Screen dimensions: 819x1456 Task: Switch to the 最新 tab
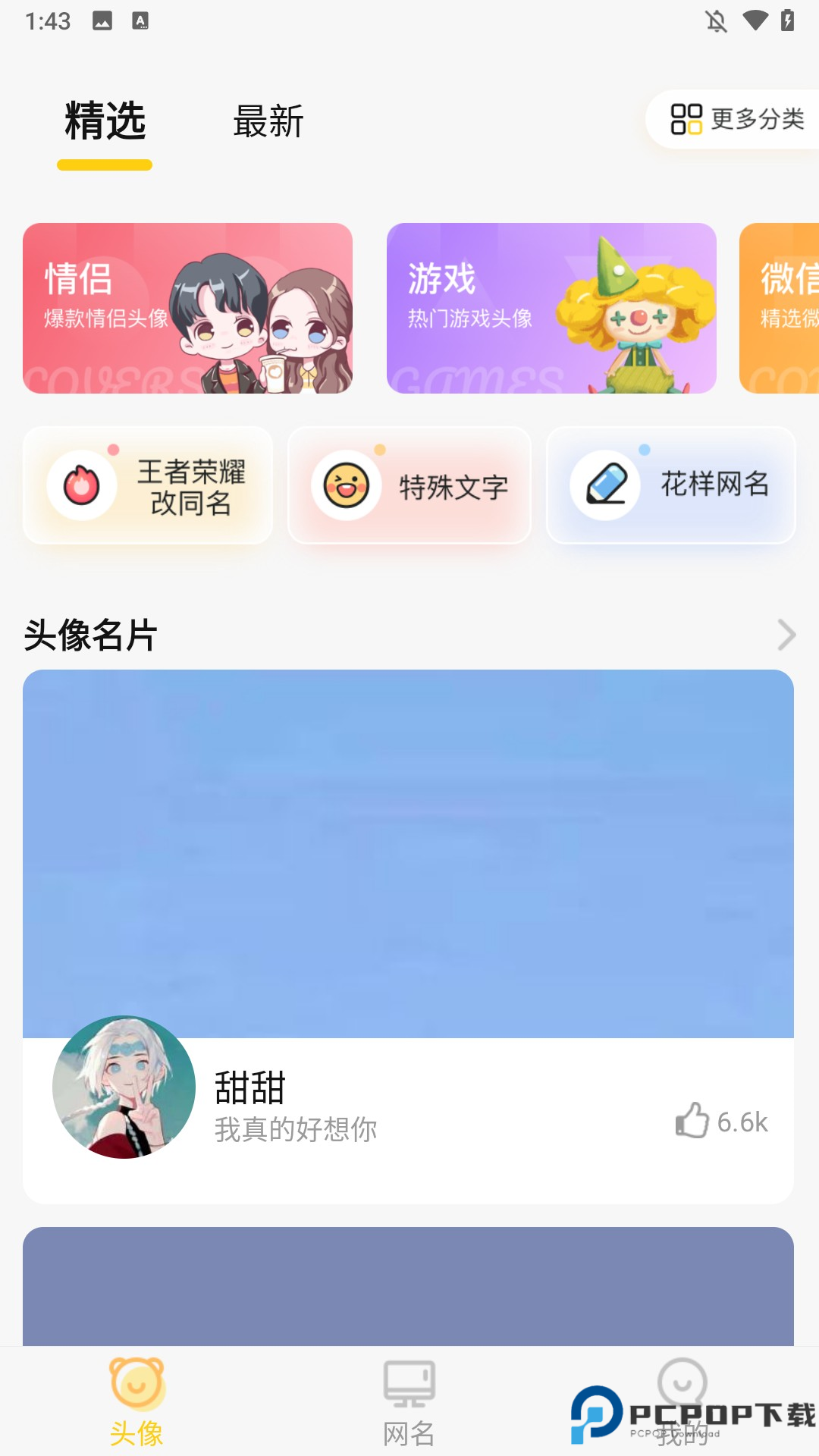pos(267,121)
